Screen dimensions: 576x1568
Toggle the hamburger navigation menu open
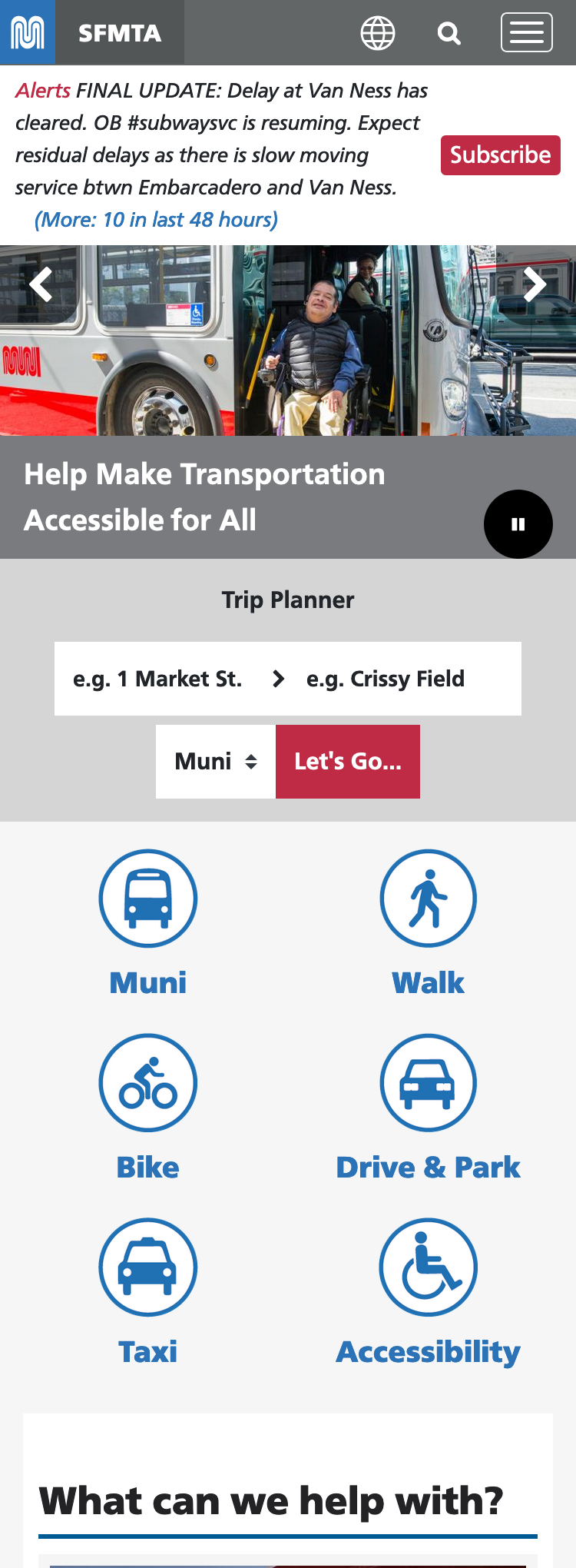point(527,32)
